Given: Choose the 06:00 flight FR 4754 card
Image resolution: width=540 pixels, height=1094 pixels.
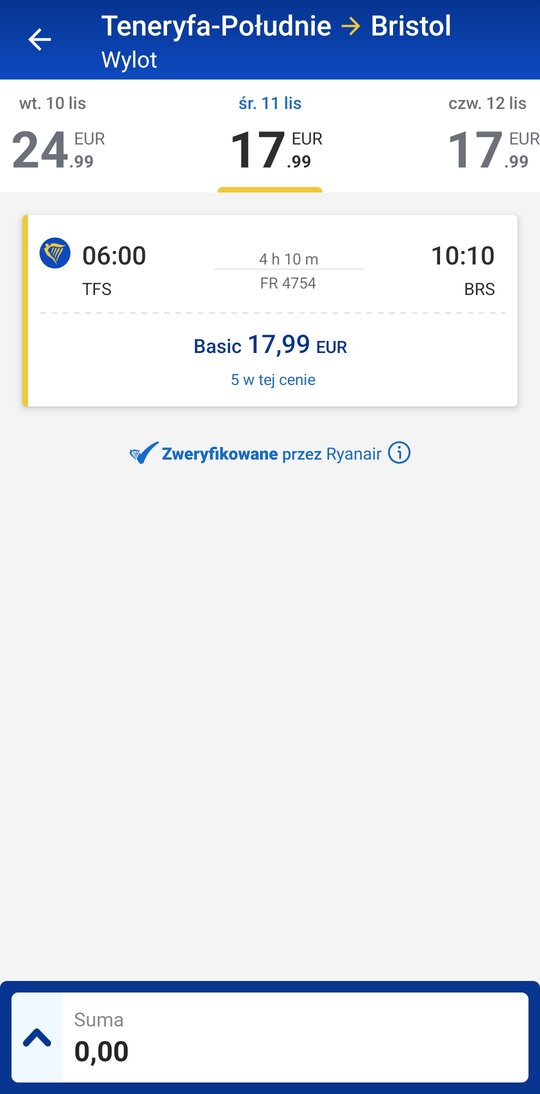Looking at the screenshot, I should (270, 310).
